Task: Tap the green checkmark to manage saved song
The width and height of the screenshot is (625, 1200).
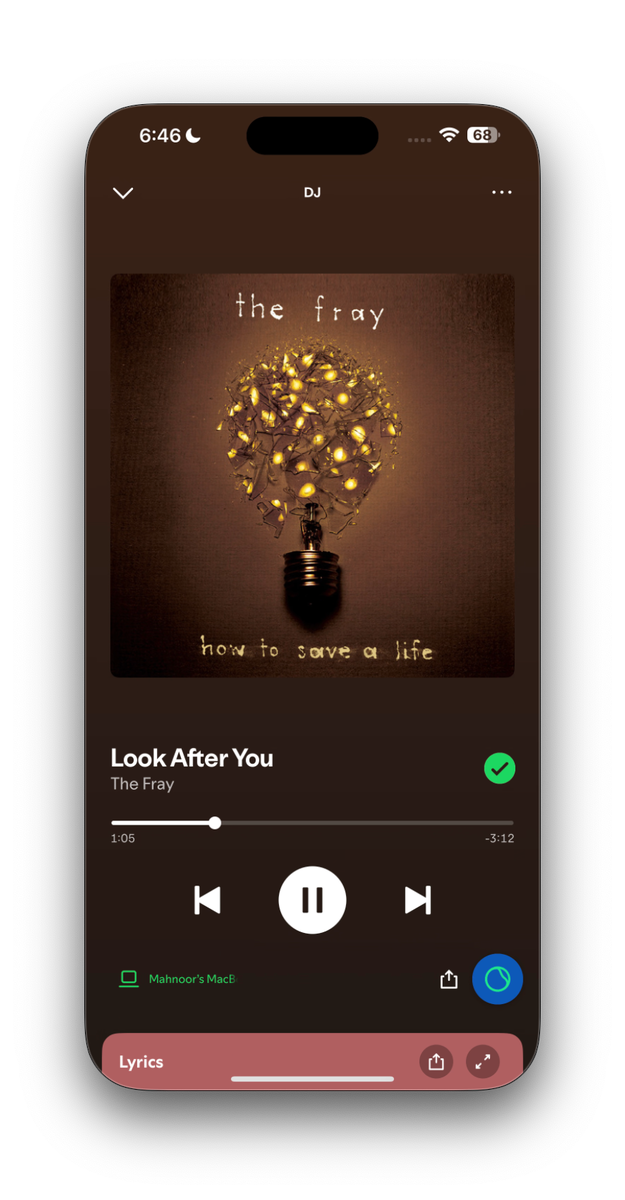Action: [x=499, y=768]
